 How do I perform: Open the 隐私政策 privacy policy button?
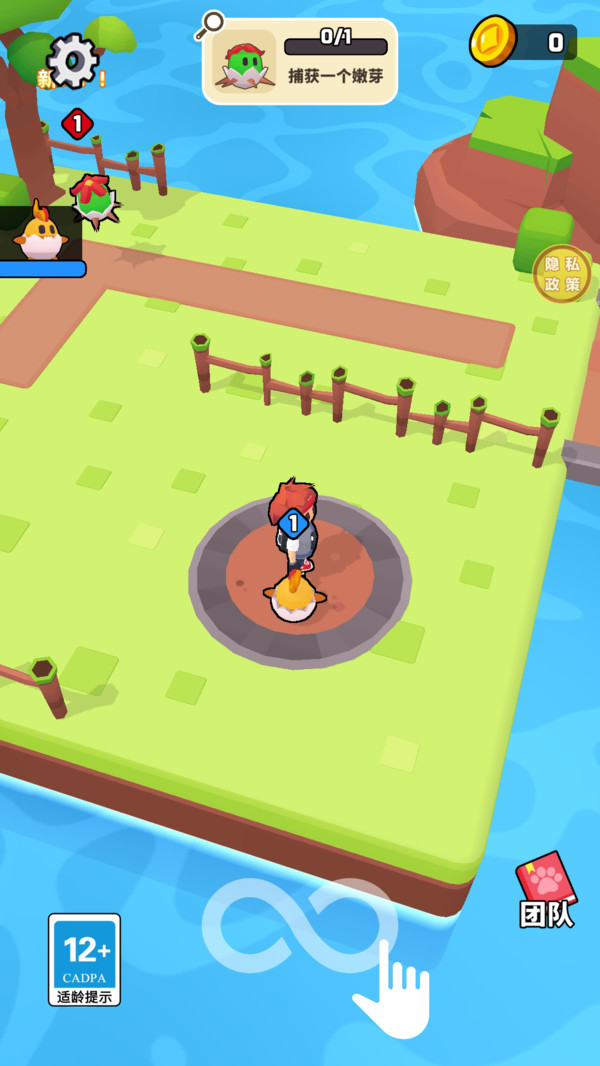pos(562,274)
